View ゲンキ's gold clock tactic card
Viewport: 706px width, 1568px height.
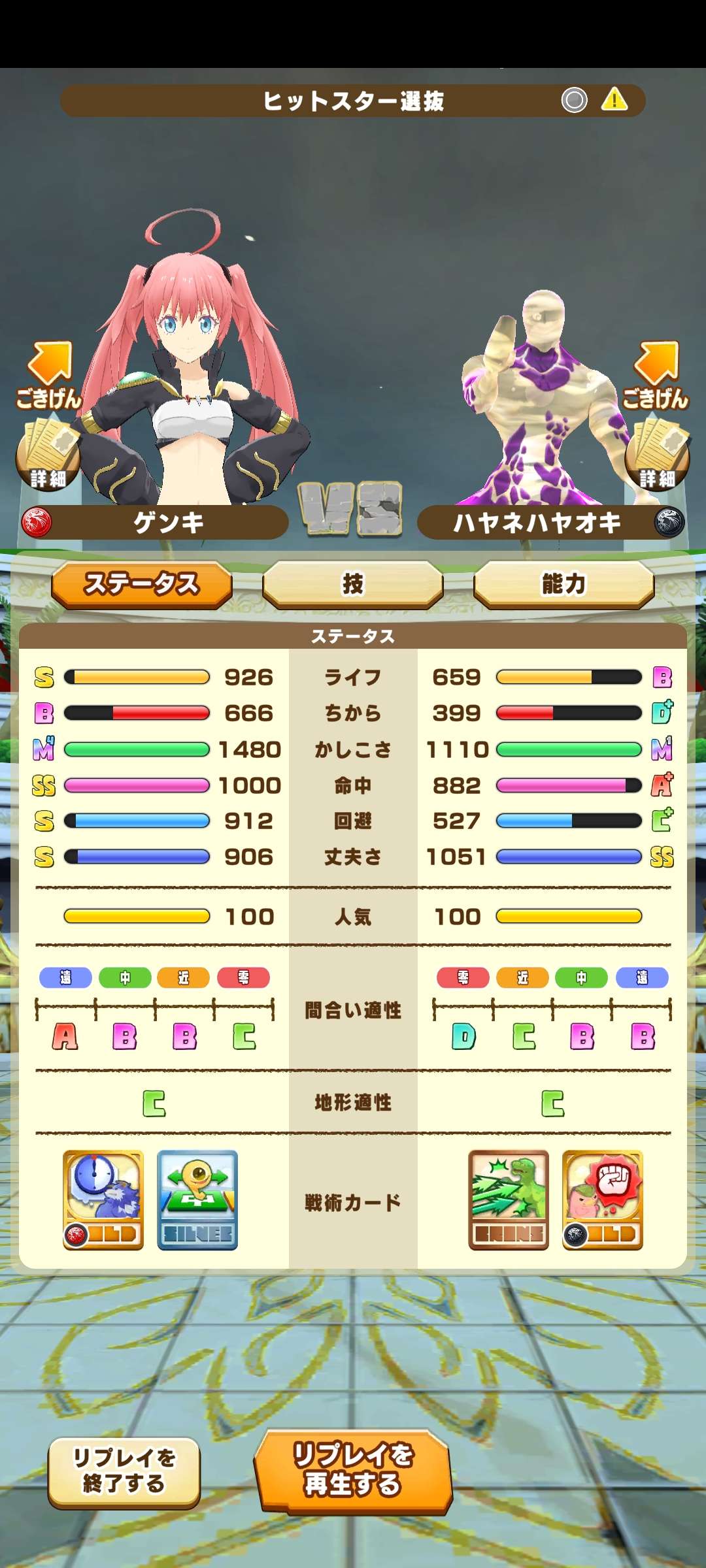point(103,1200)
